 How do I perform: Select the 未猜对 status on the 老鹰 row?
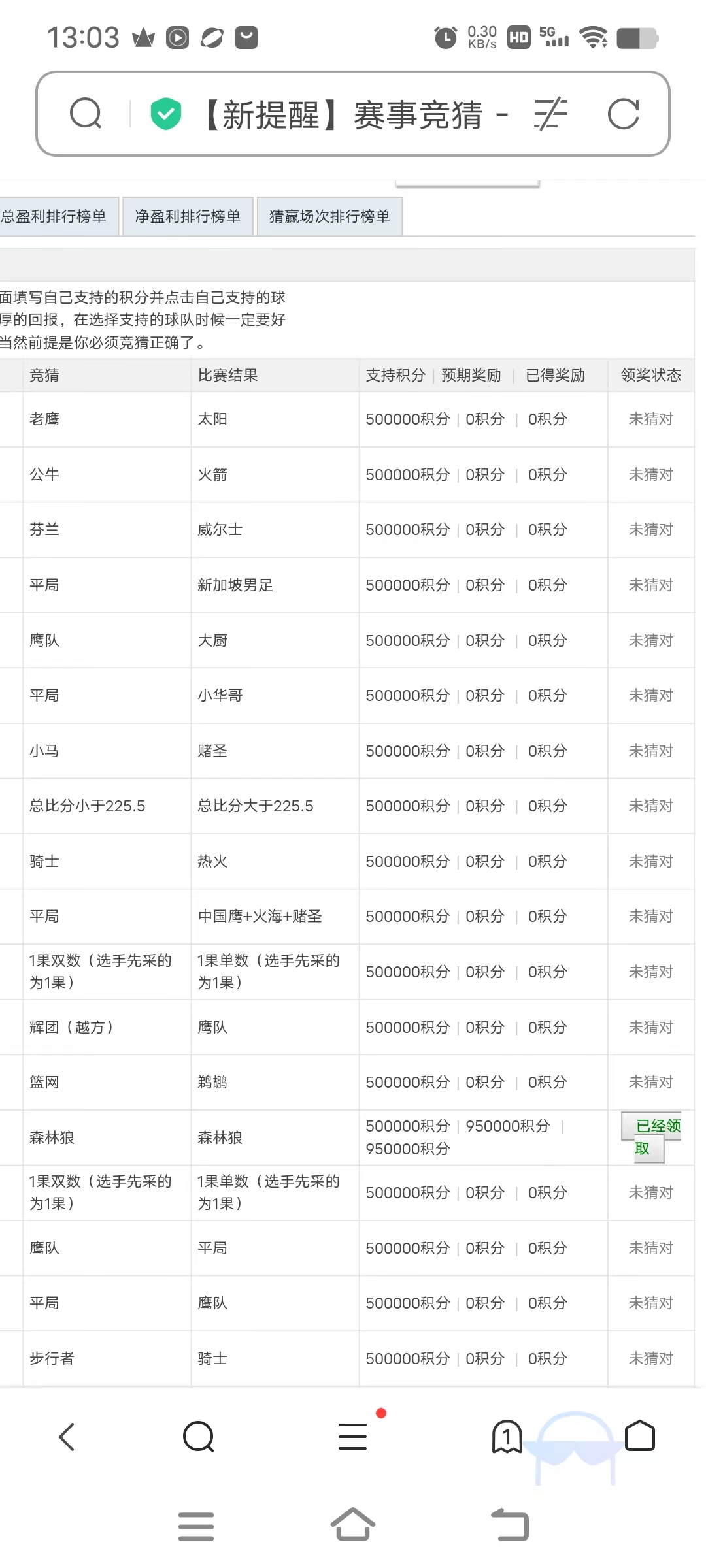coord(650,420)
